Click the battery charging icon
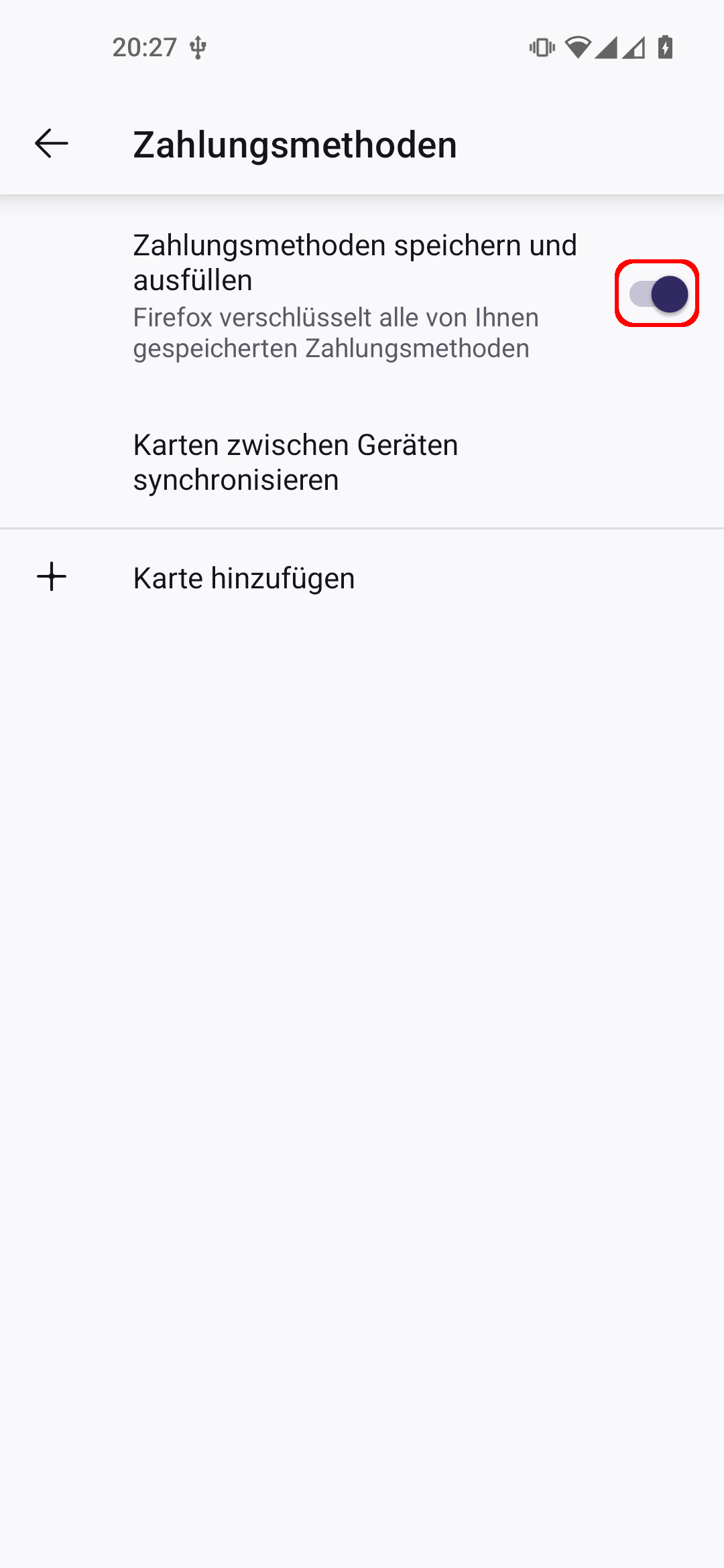Image resolution: width=724 pixels, height=1568 pixels. tap(665, 48)
